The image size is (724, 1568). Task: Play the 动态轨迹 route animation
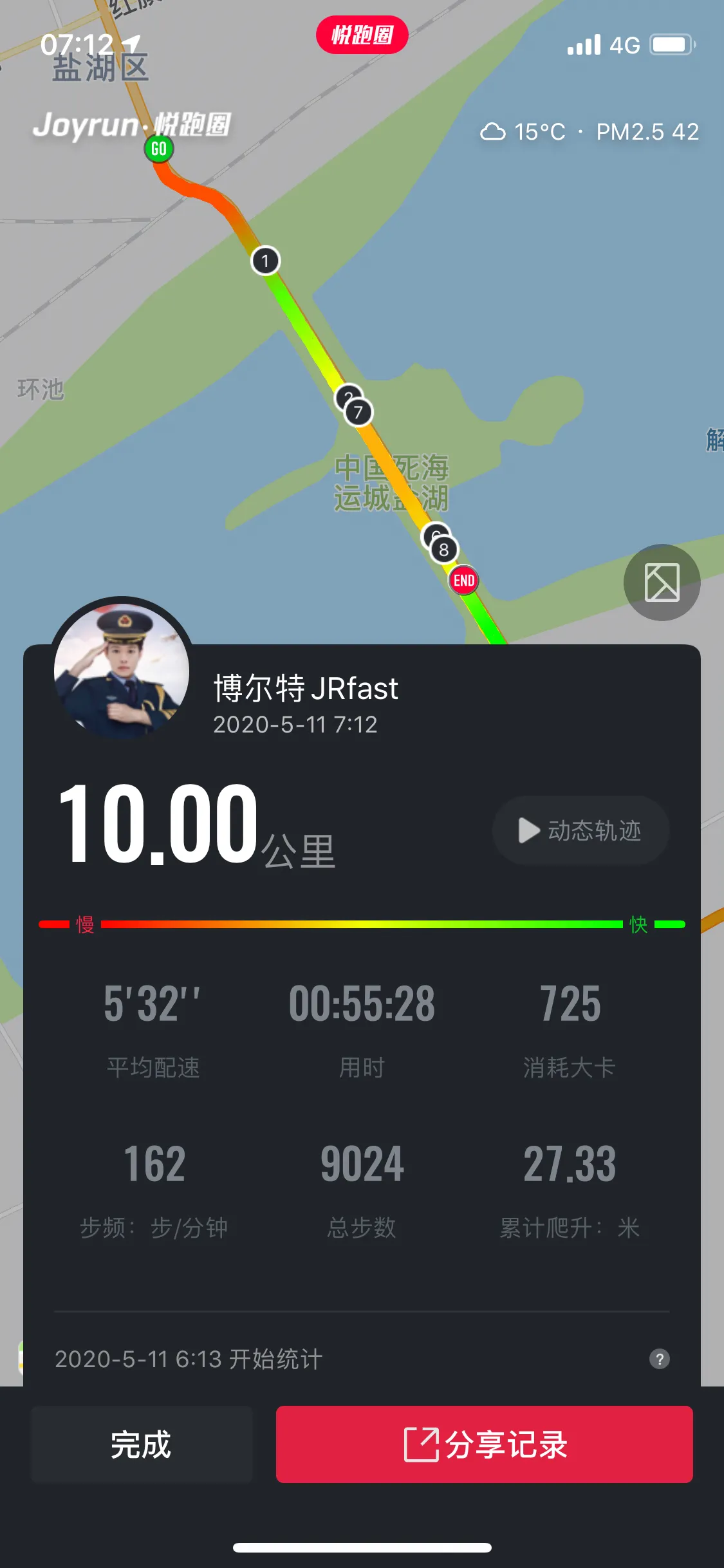click(580, 830)
